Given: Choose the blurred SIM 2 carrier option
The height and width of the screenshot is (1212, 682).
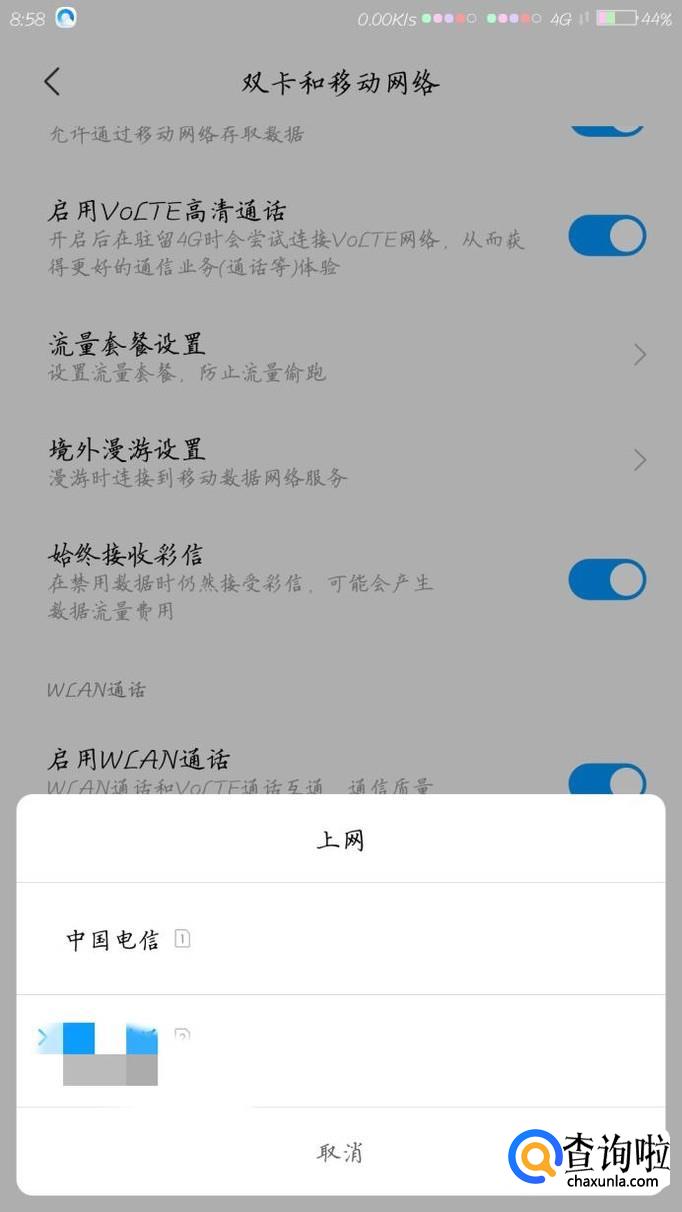Looking at the screenshot, I should point(340,1051).
